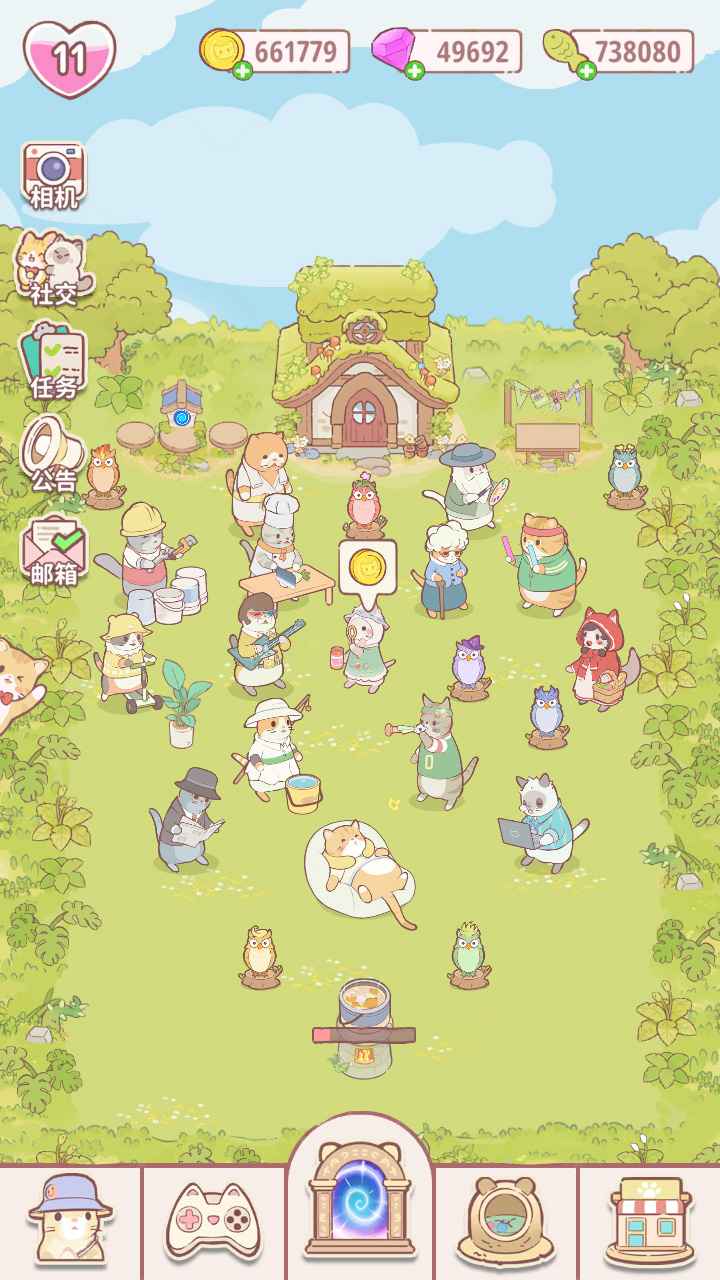720x1280 pixels.
Task: Tap the pink heart level badge
Action: [69, 59]
